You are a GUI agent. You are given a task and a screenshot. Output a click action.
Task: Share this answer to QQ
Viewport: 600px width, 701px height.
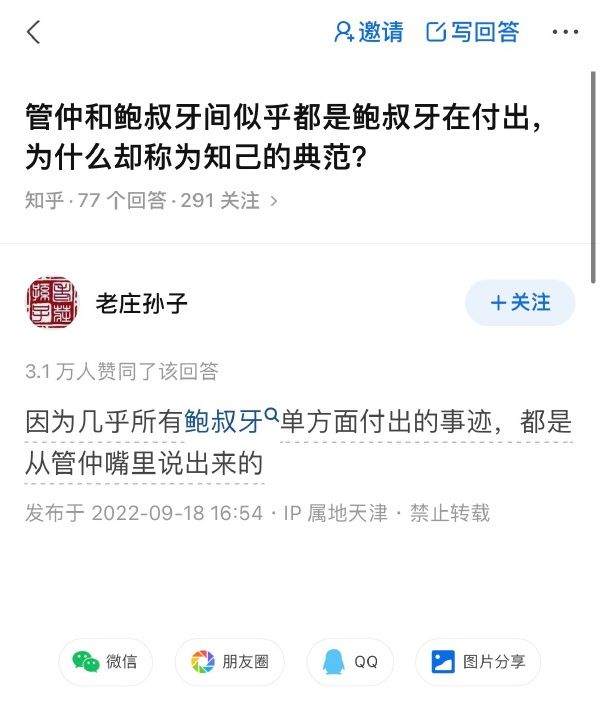point(350,661)
